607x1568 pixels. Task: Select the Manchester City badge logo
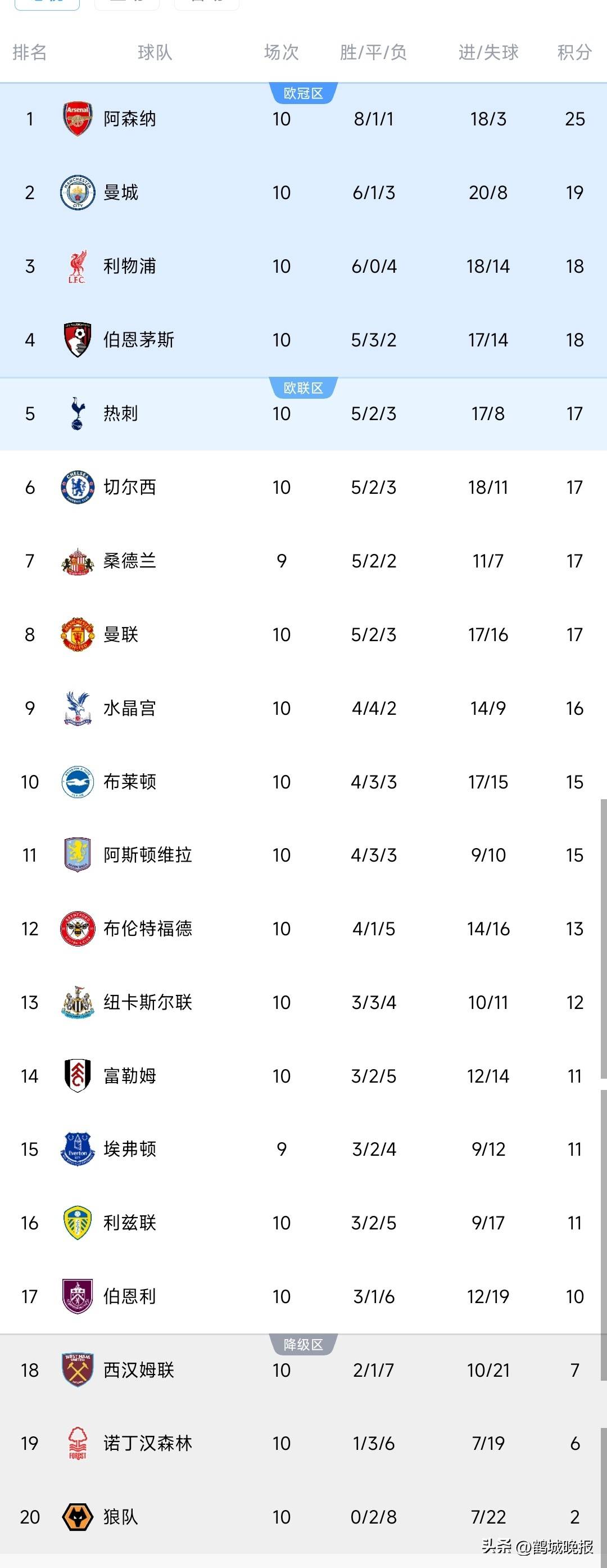point(77,192)
